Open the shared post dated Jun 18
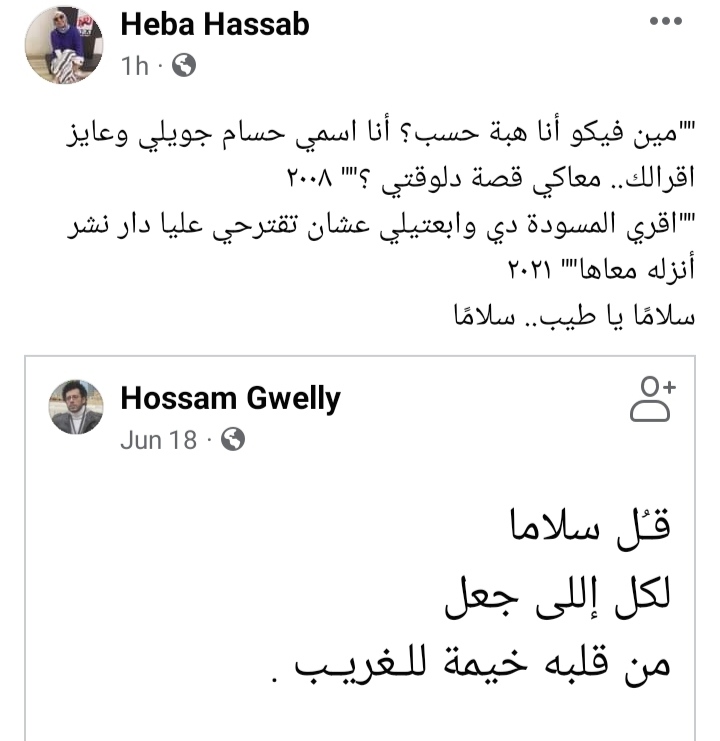The width and height of the screenshot is (720, 741). [158, 440]
